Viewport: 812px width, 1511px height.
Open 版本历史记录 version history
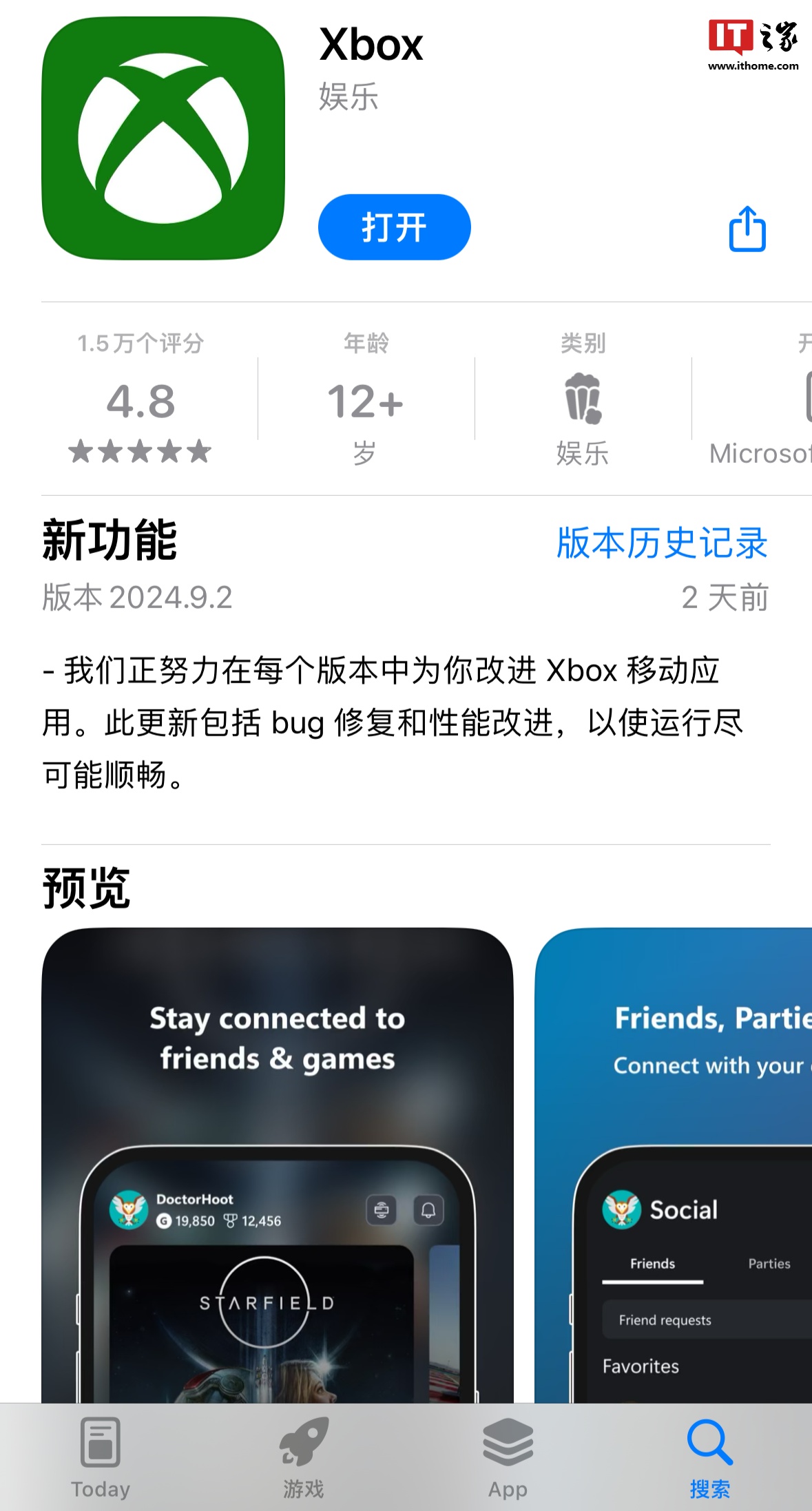662,543
